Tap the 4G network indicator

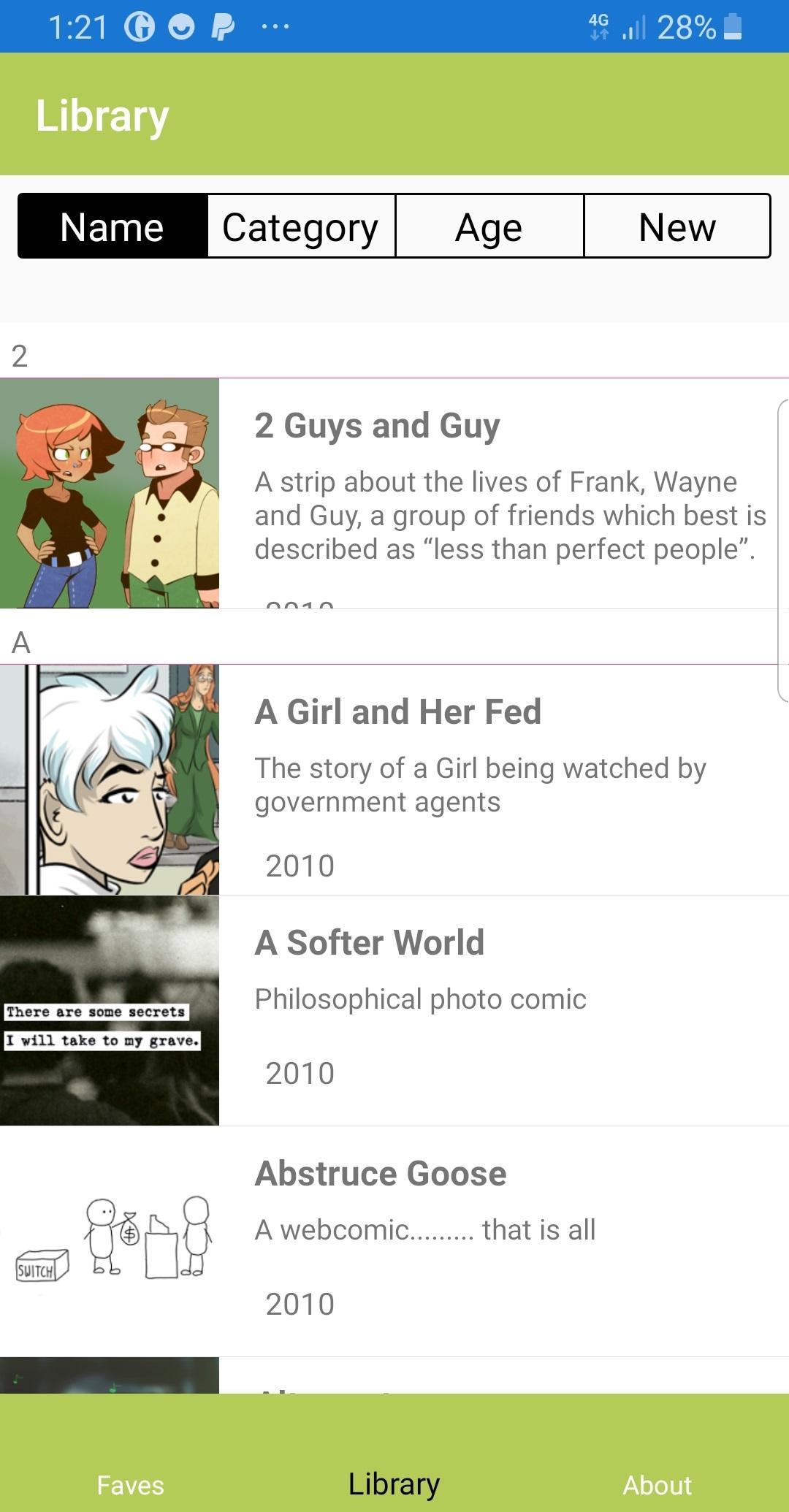pyautogui.click(x=598, y=27)
